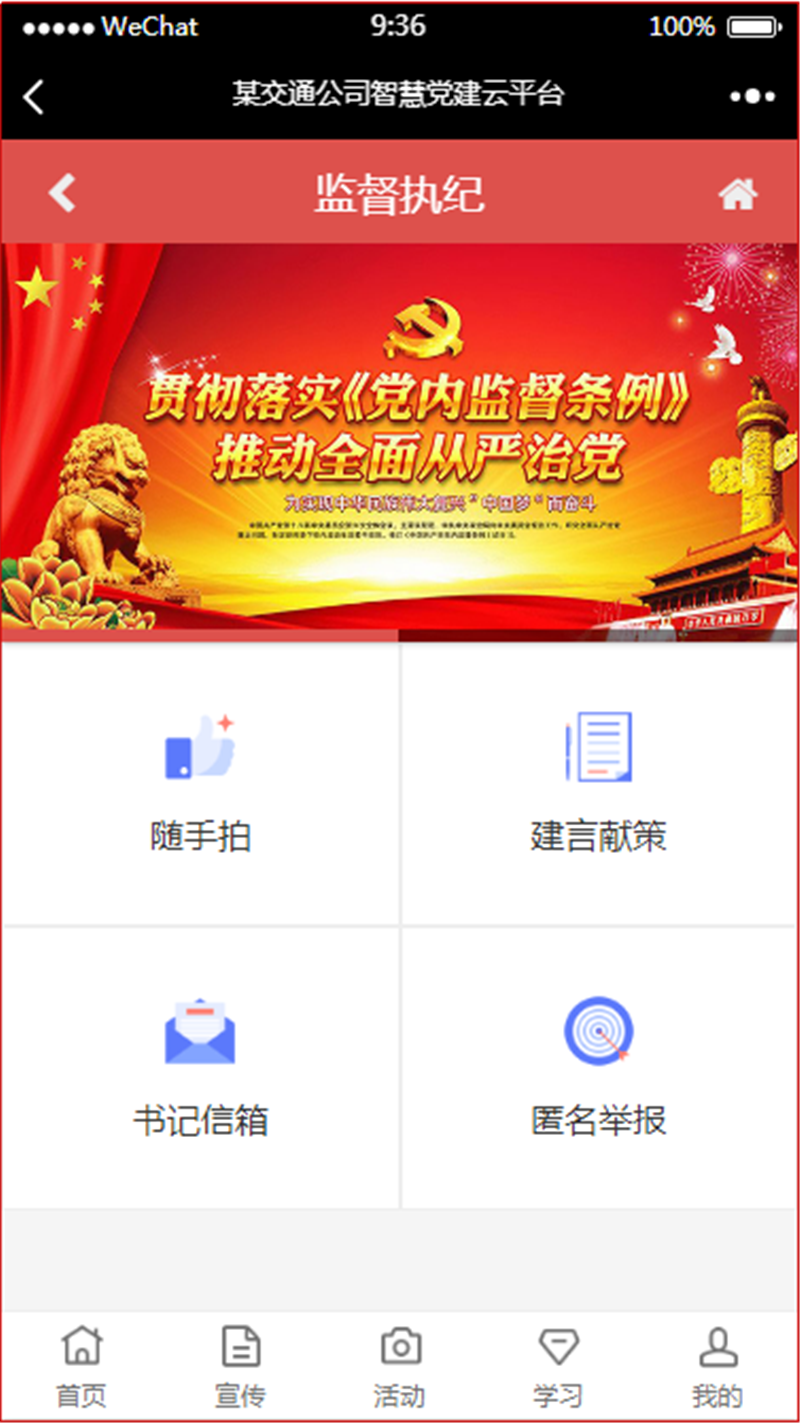Viewport: 800px width, 1423px height.
Task: Switch to the 活动 tab
Action: click(x=400, y=1367)
